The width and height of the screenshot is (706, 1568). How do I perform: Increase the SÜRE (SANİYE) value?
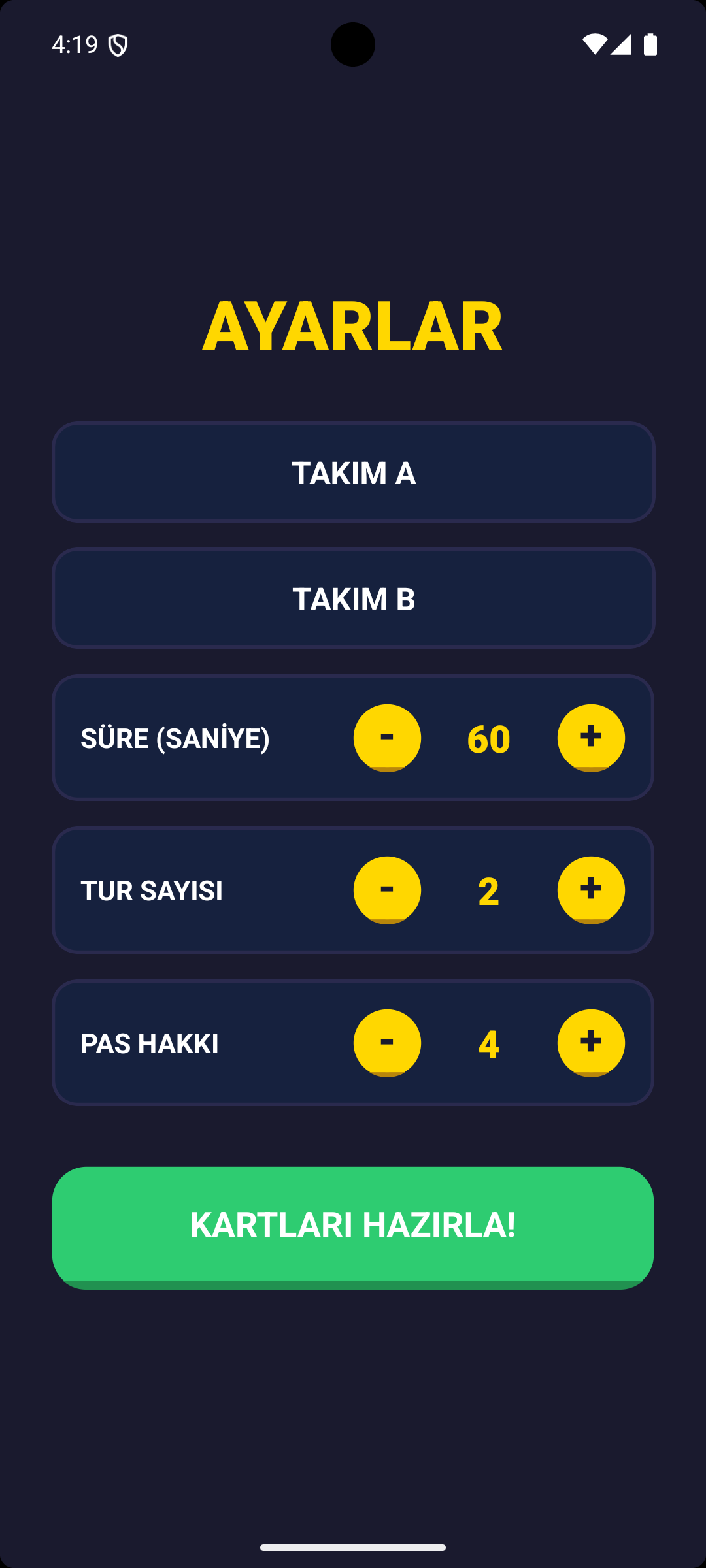pyautogui.click(x=590, y=738)
